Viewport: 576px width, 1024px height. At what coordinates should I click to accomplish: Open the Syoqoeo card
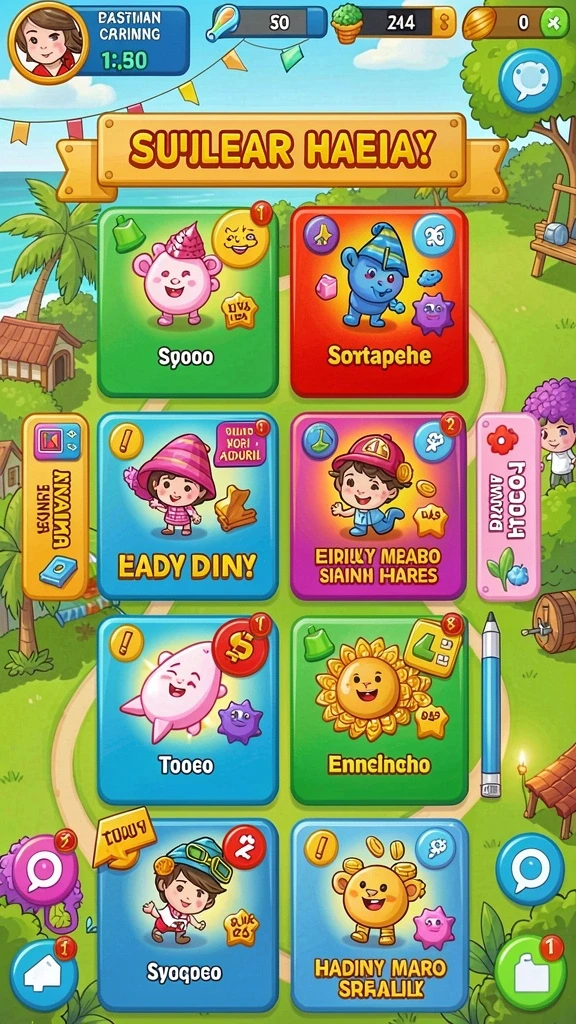(x=188, y=914)
